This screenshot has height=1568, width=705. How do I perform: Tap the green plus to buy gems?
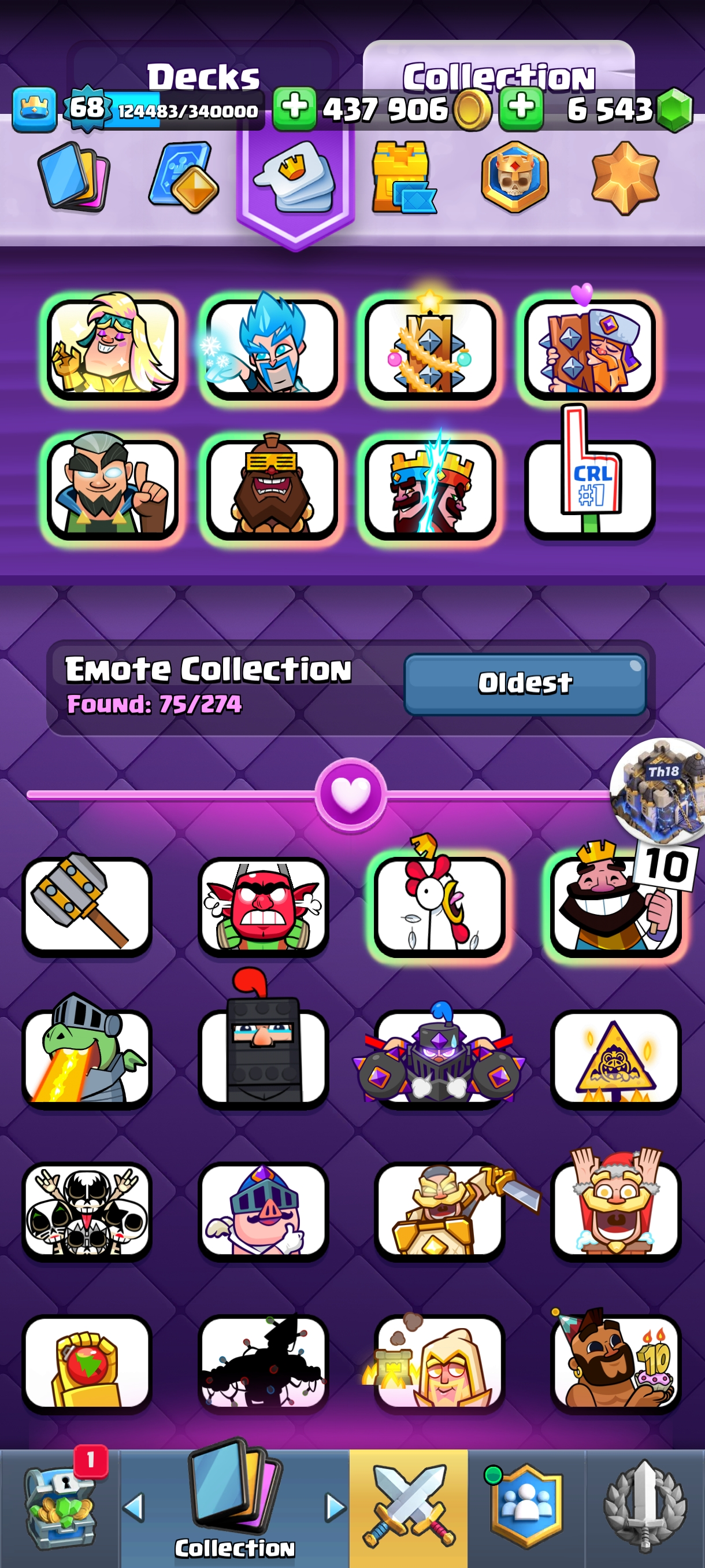[521, 109]
